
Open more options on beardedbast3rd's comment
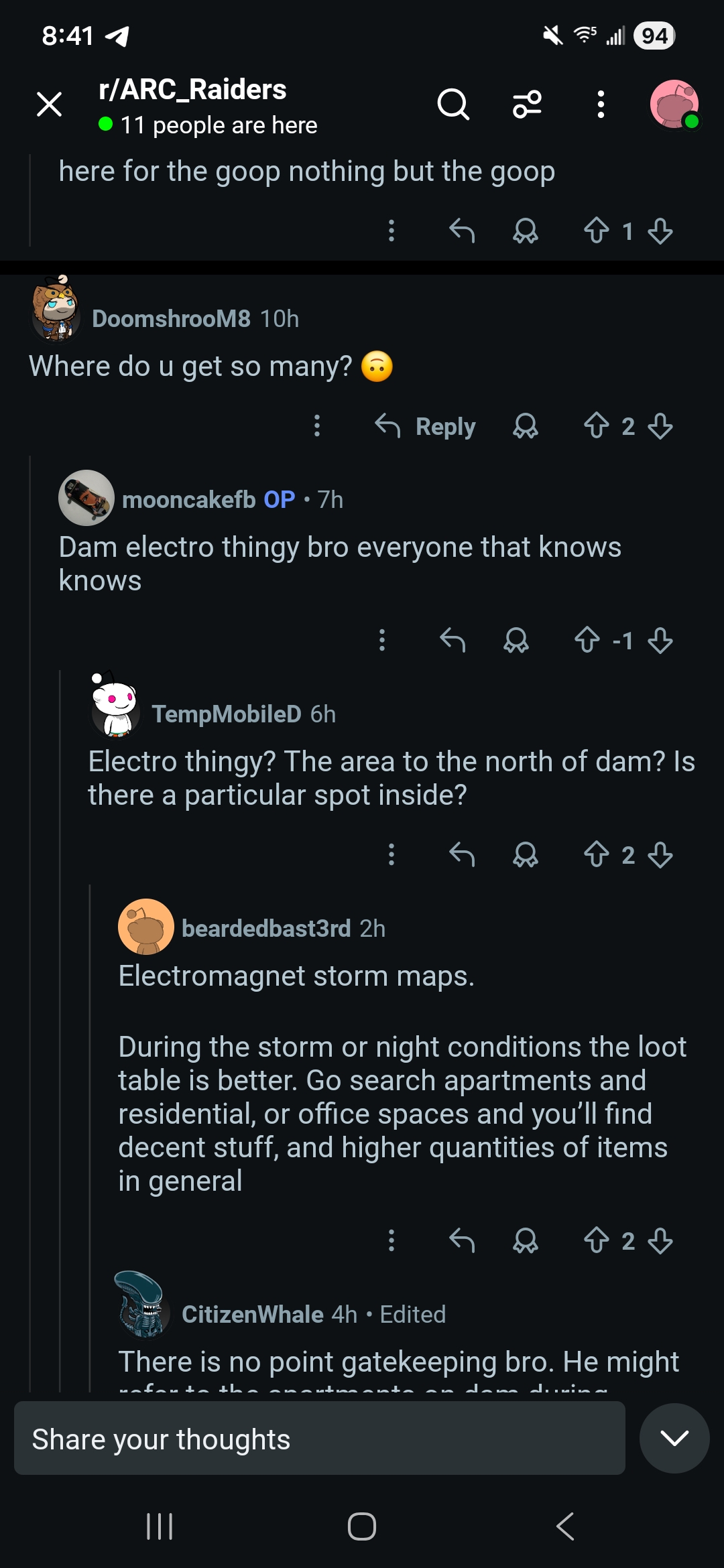[x=391, y=1241]
